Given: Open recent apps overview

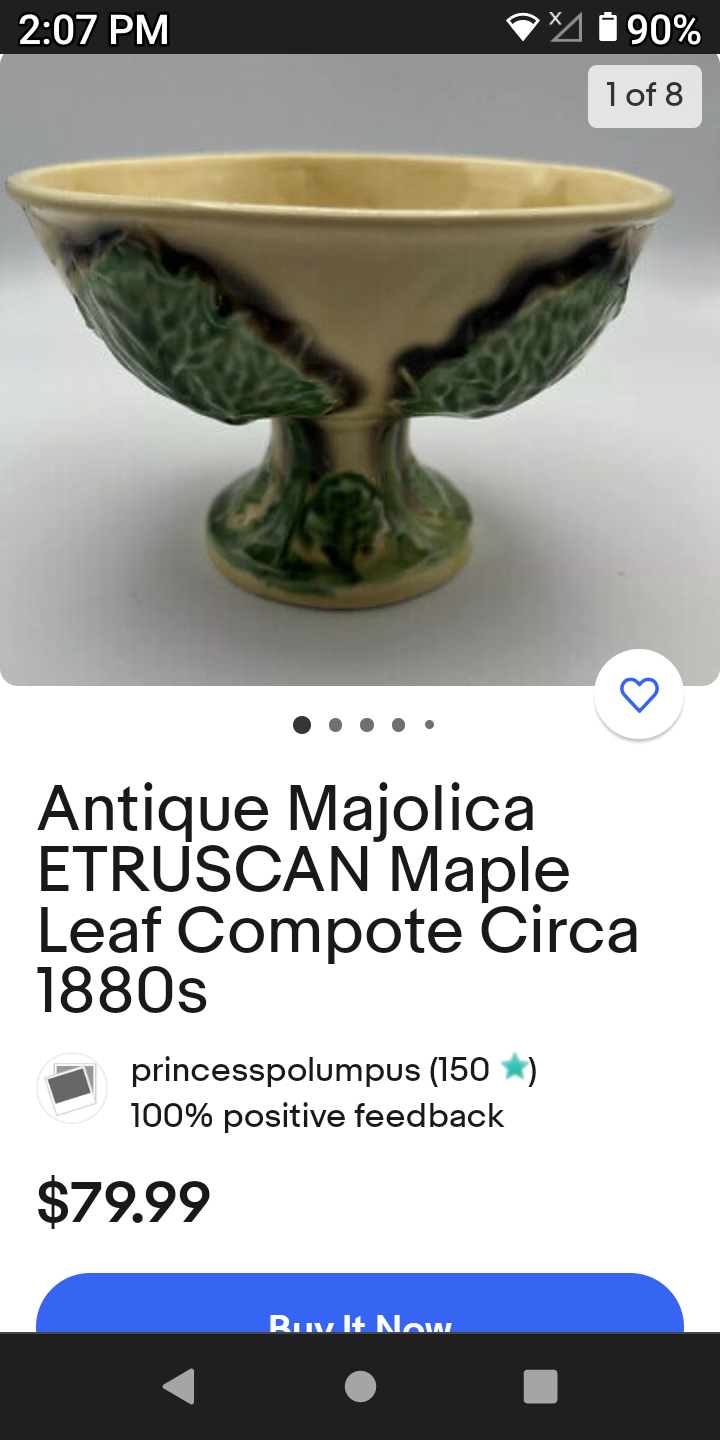Looking at the screenshot, I should (x=540, y=1387).
